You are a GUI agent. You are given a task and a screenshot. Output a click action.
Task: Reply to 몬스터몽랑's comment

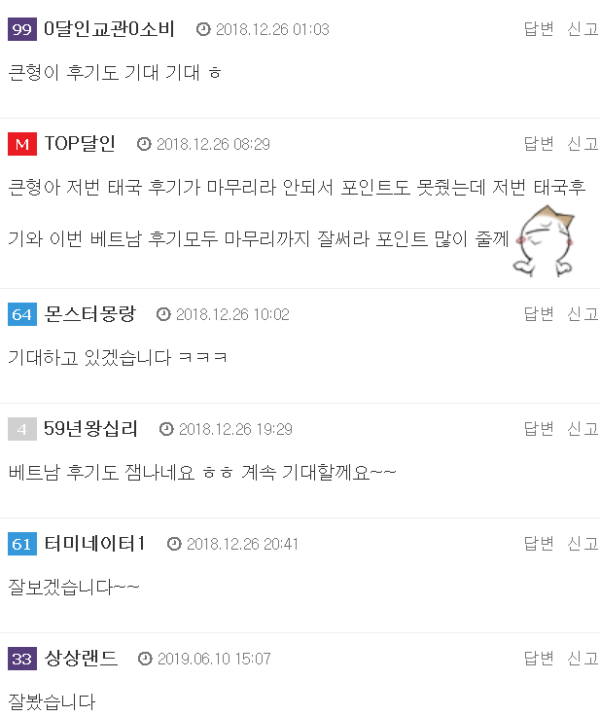click(x=538, y=314)
